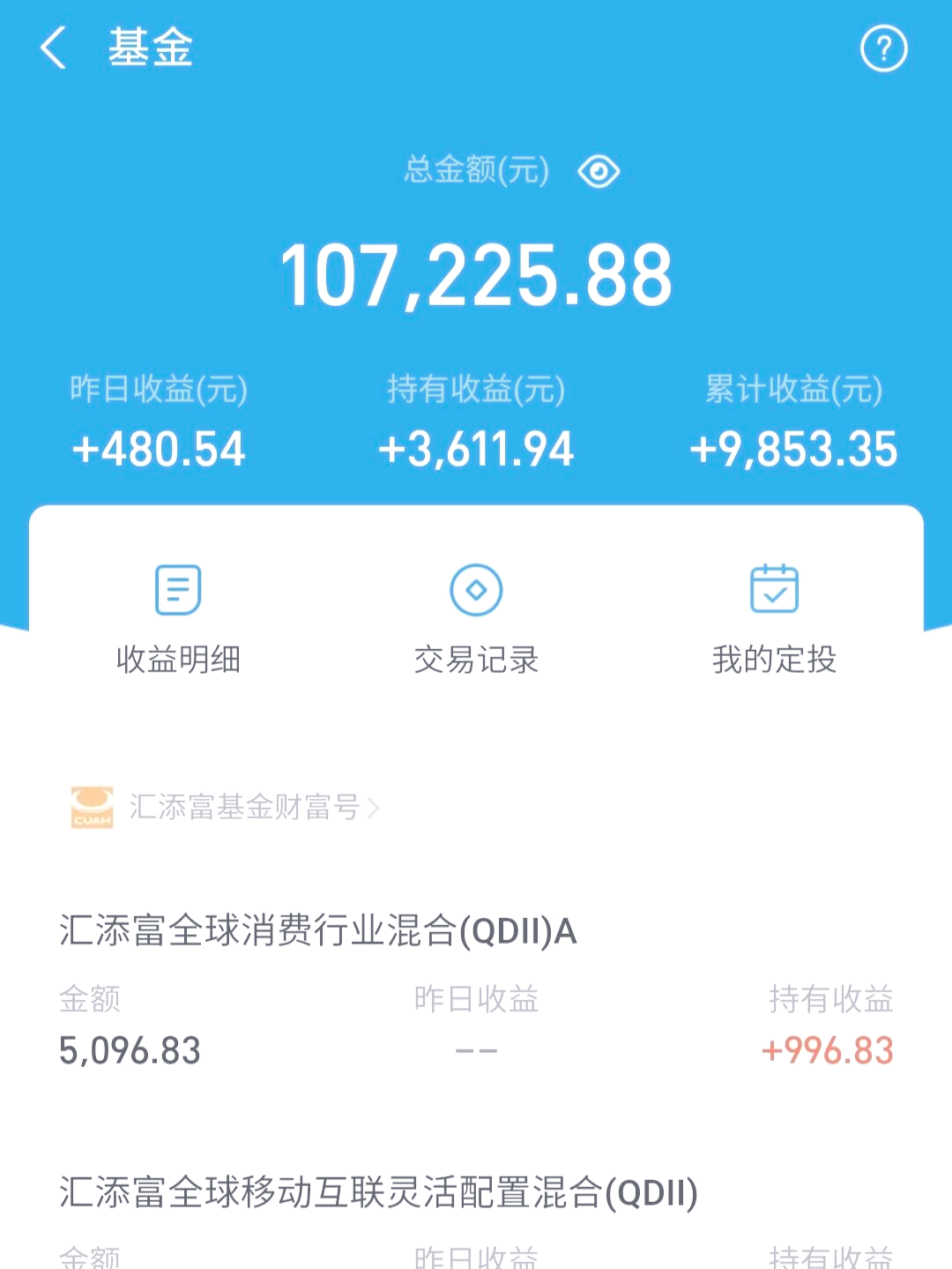Screen dimensions: 952x1269
Task: Click the back arrow to leave 基金 page
Action: pos(55,50)
